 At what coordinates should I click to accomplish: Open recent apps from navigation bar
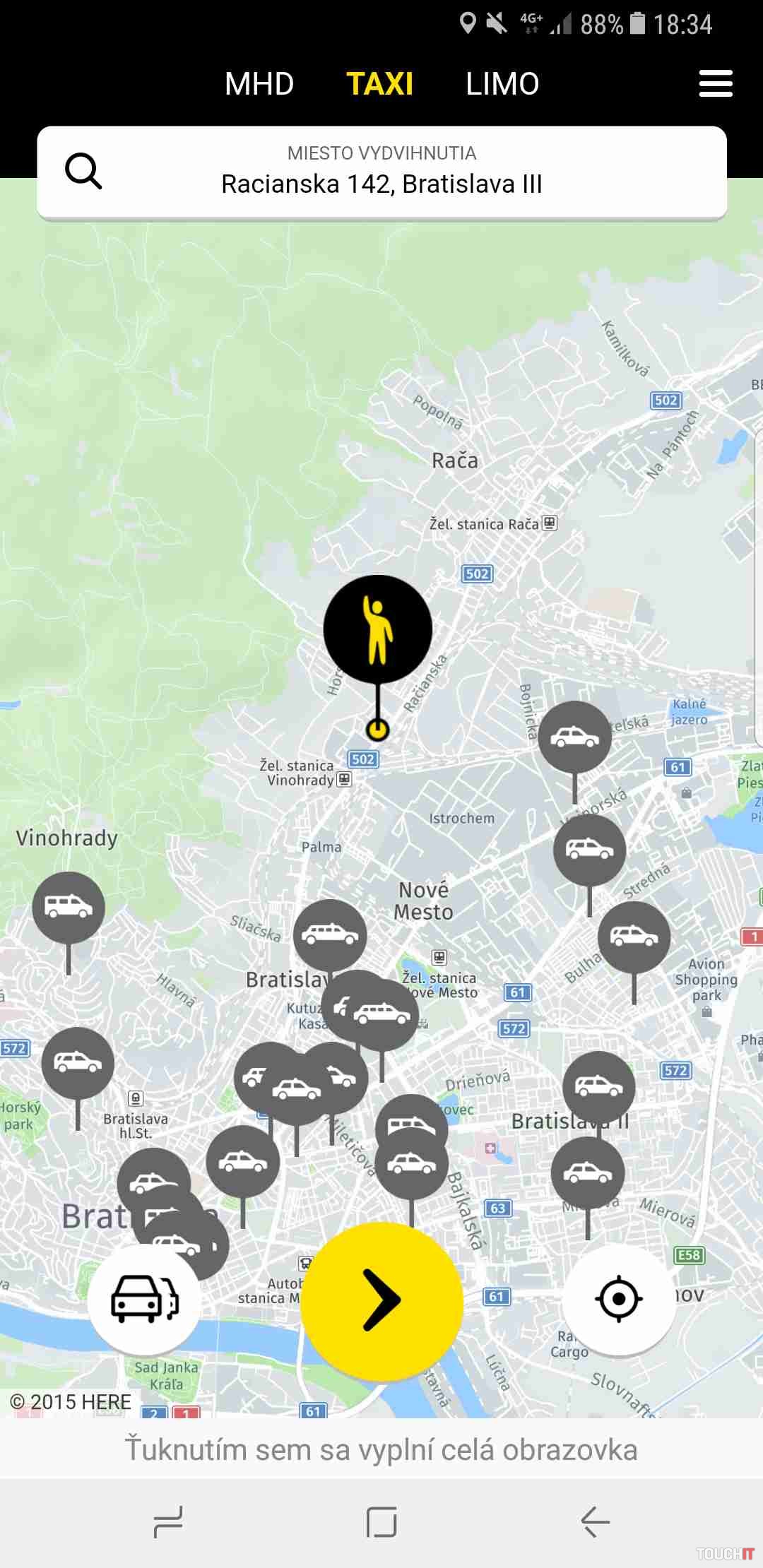pyautogui.click(x=168, y=1521)
